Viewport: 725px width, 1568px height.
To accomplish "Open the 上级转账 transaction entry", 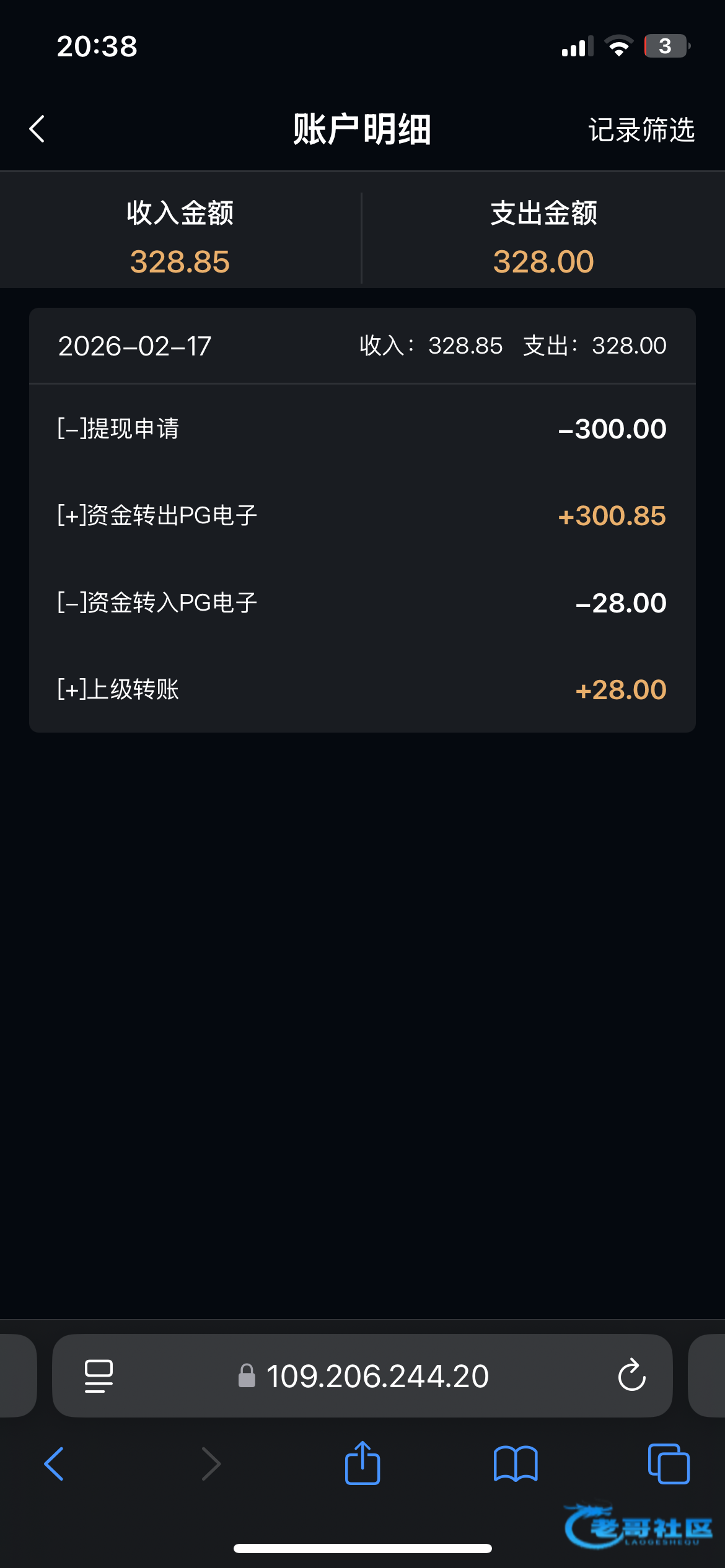I will (x=362, y=689).
